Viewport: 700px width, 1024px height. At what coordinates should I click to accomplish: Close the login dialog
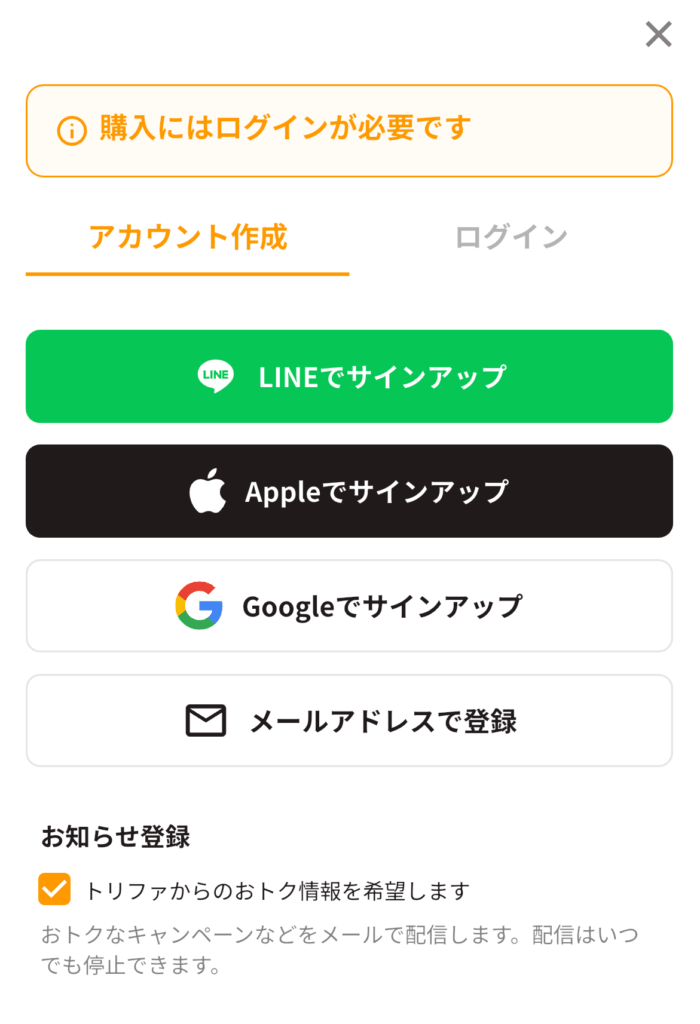(658, 35)
